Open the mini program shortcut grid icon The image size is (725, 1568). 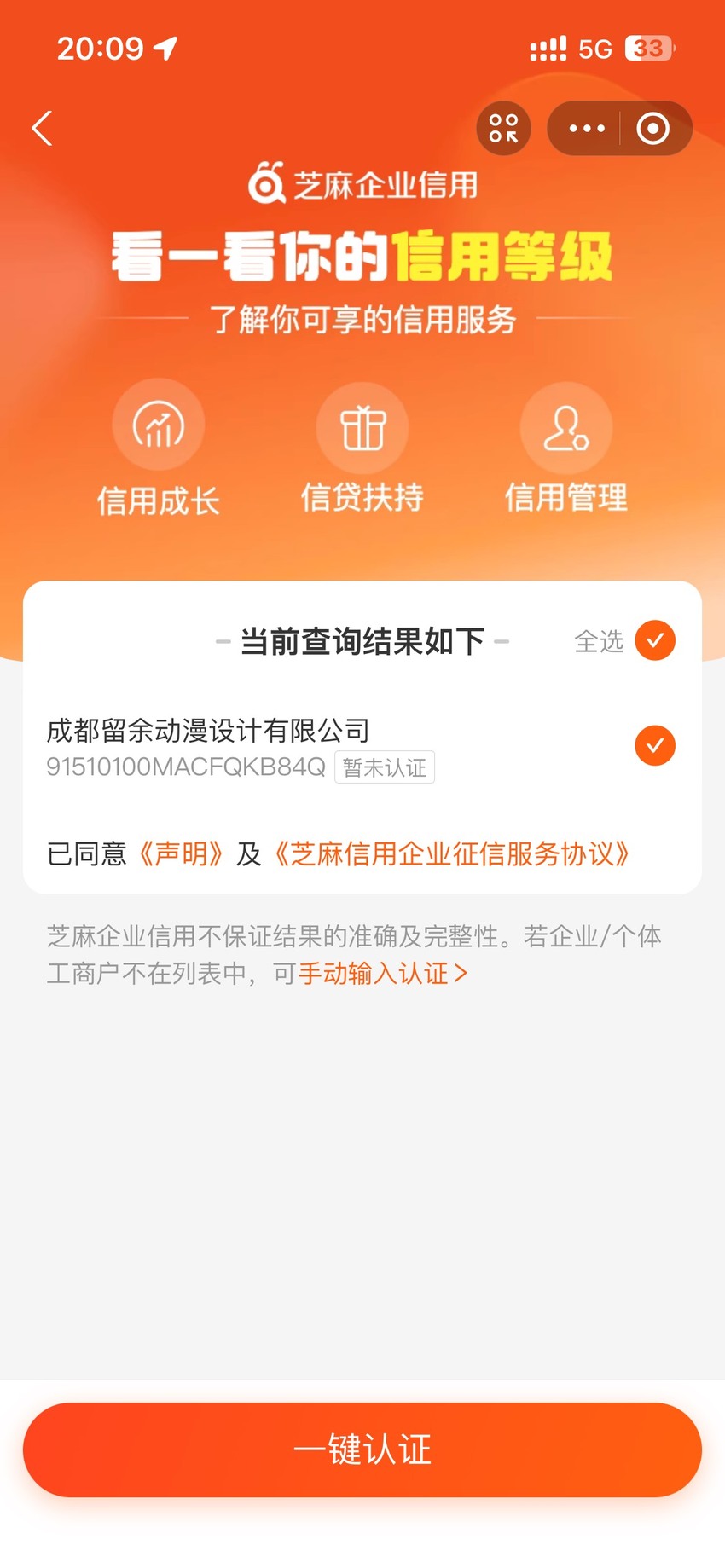pos(503,129)
